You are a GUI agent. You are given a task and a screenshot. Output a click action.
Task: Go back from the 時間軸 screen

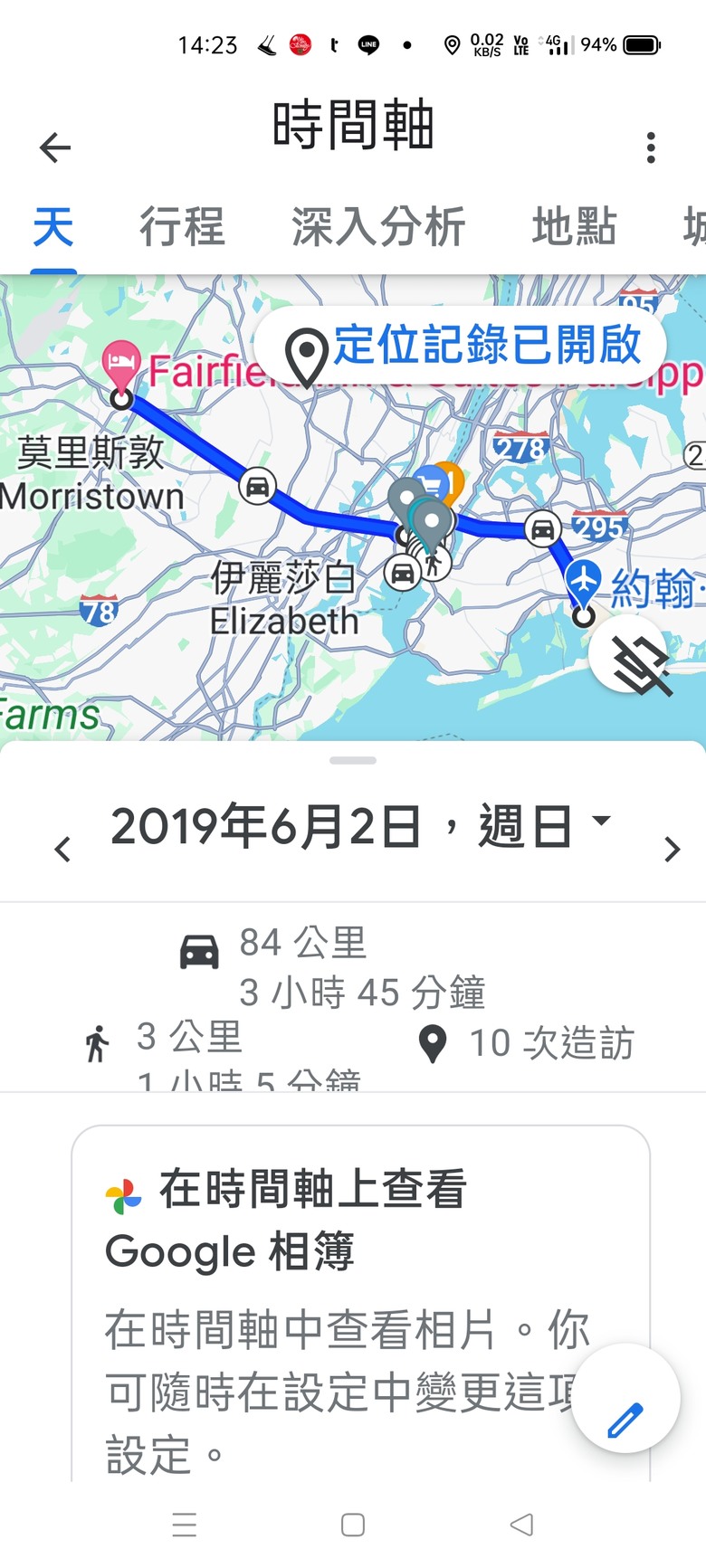point(55,147)
